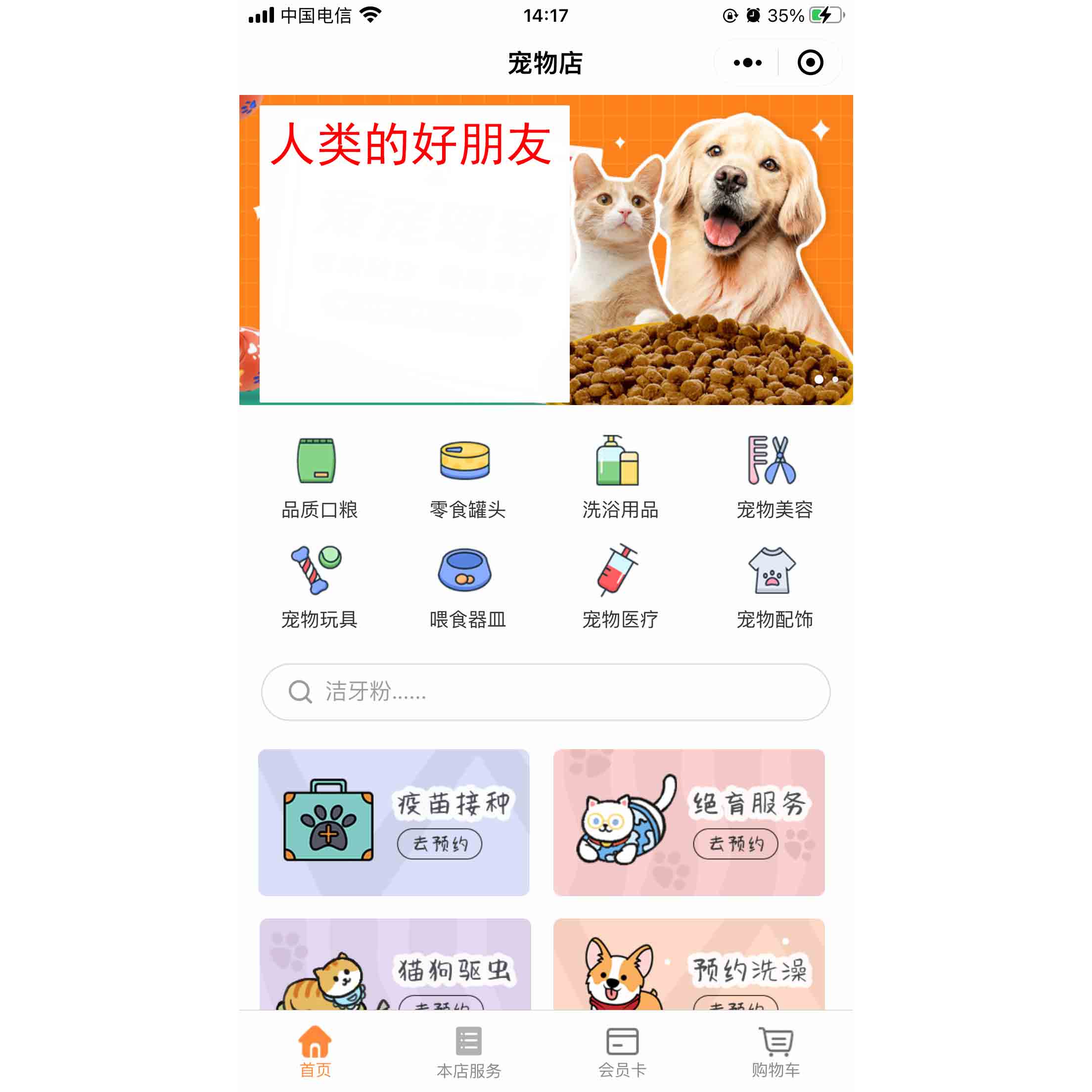Viewport: 1092px width, 1092px height.
Task: Tap the 洁牙粉 search box
Action: click(x=546, y=692)
